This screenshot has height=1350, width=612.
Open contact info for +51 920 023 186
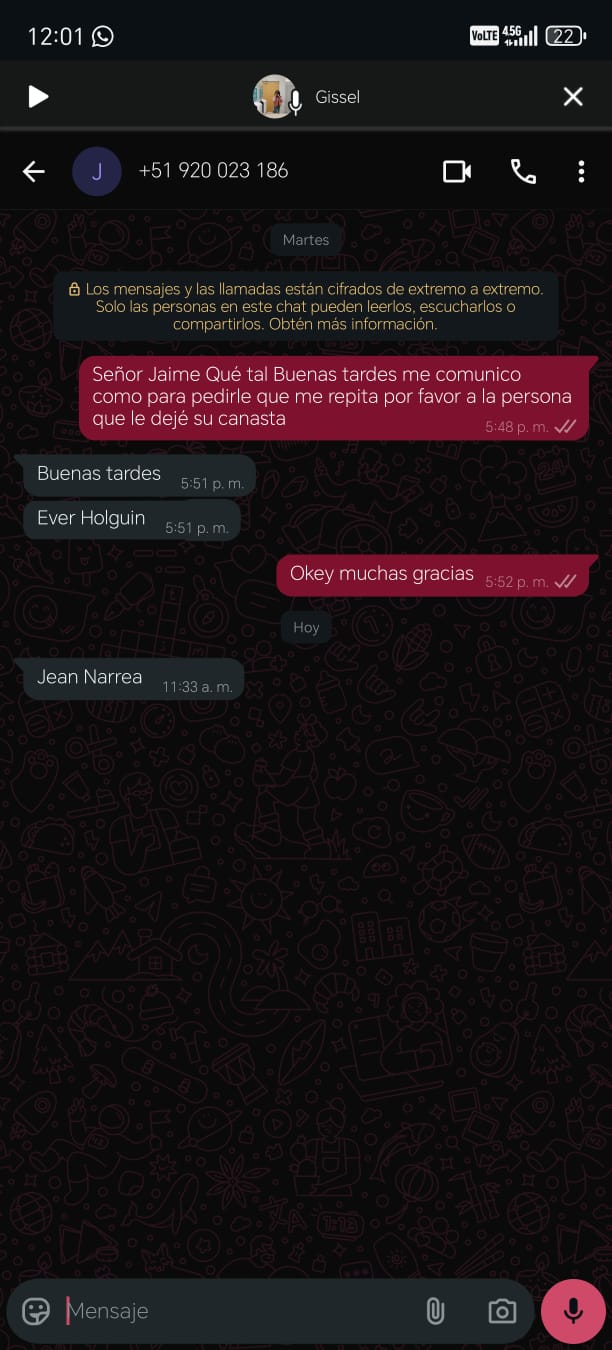point(213,171)
